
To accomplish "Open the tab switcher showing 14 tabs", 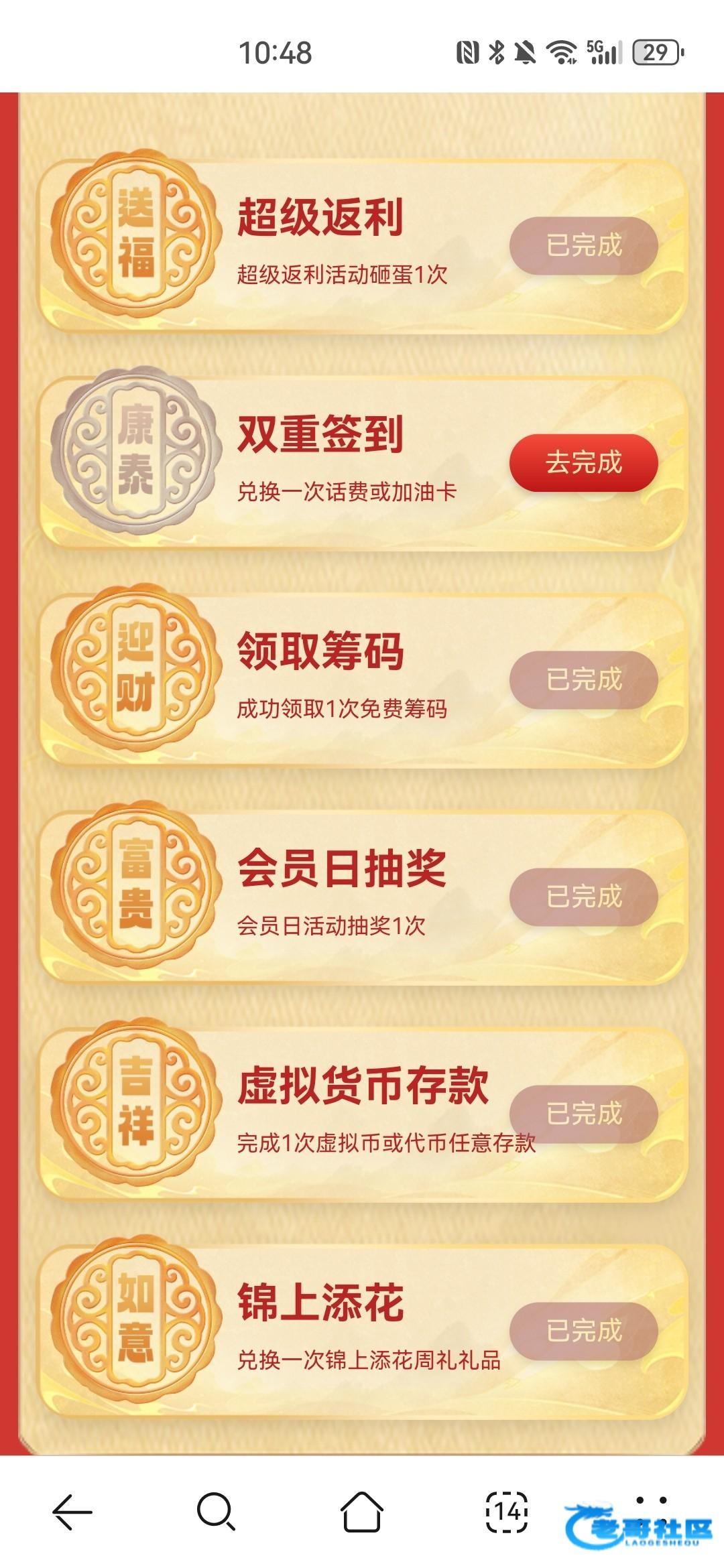I will (507, 1512).
